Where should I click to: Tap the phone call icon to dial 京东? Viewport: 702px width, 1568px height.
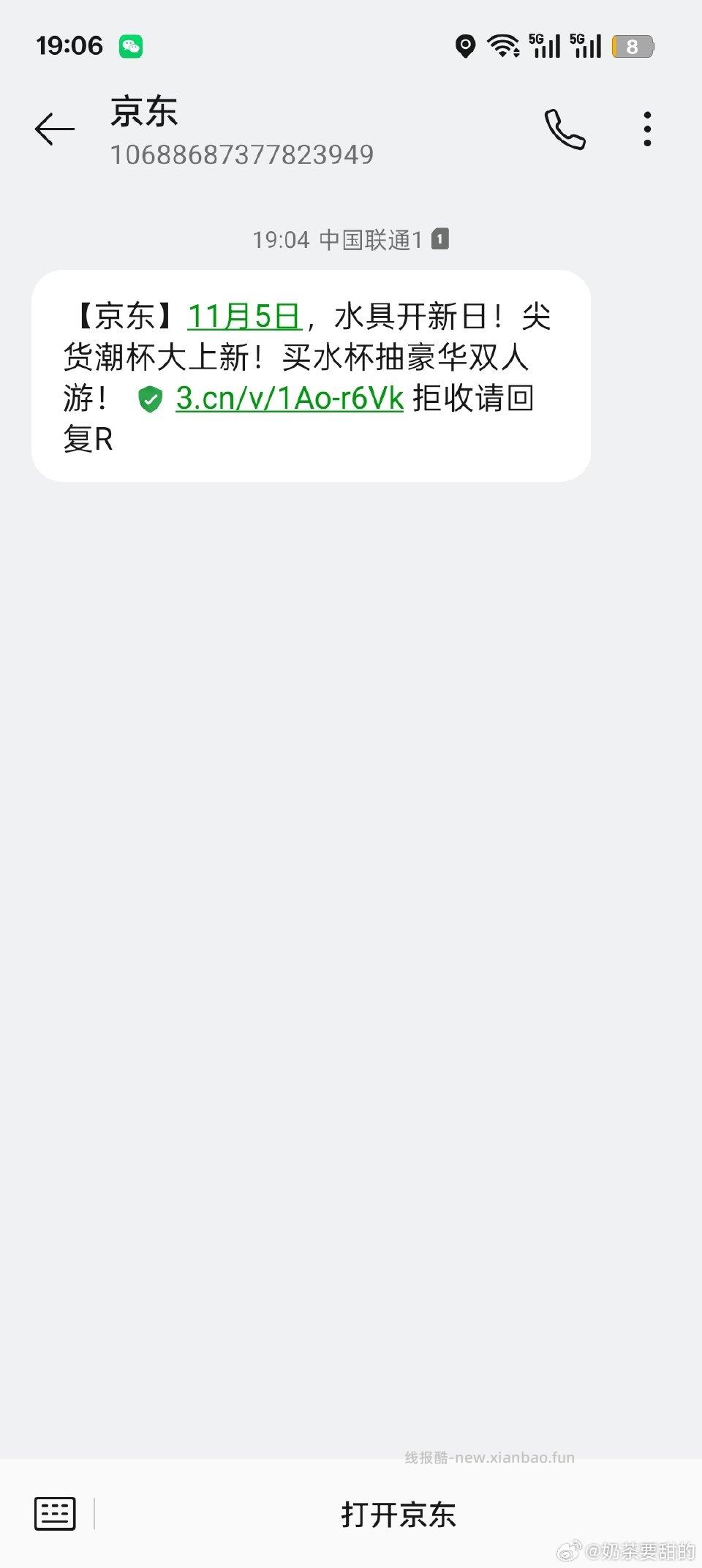pyautogui.click(x=565, y=129)
